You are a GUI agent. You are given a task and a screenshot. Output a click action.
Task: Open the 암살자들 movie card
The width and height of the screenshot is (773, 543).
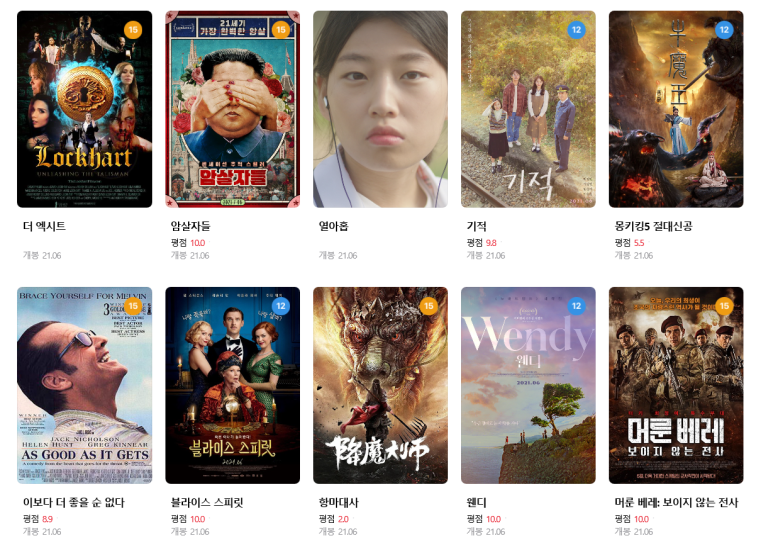coord(232,109)
